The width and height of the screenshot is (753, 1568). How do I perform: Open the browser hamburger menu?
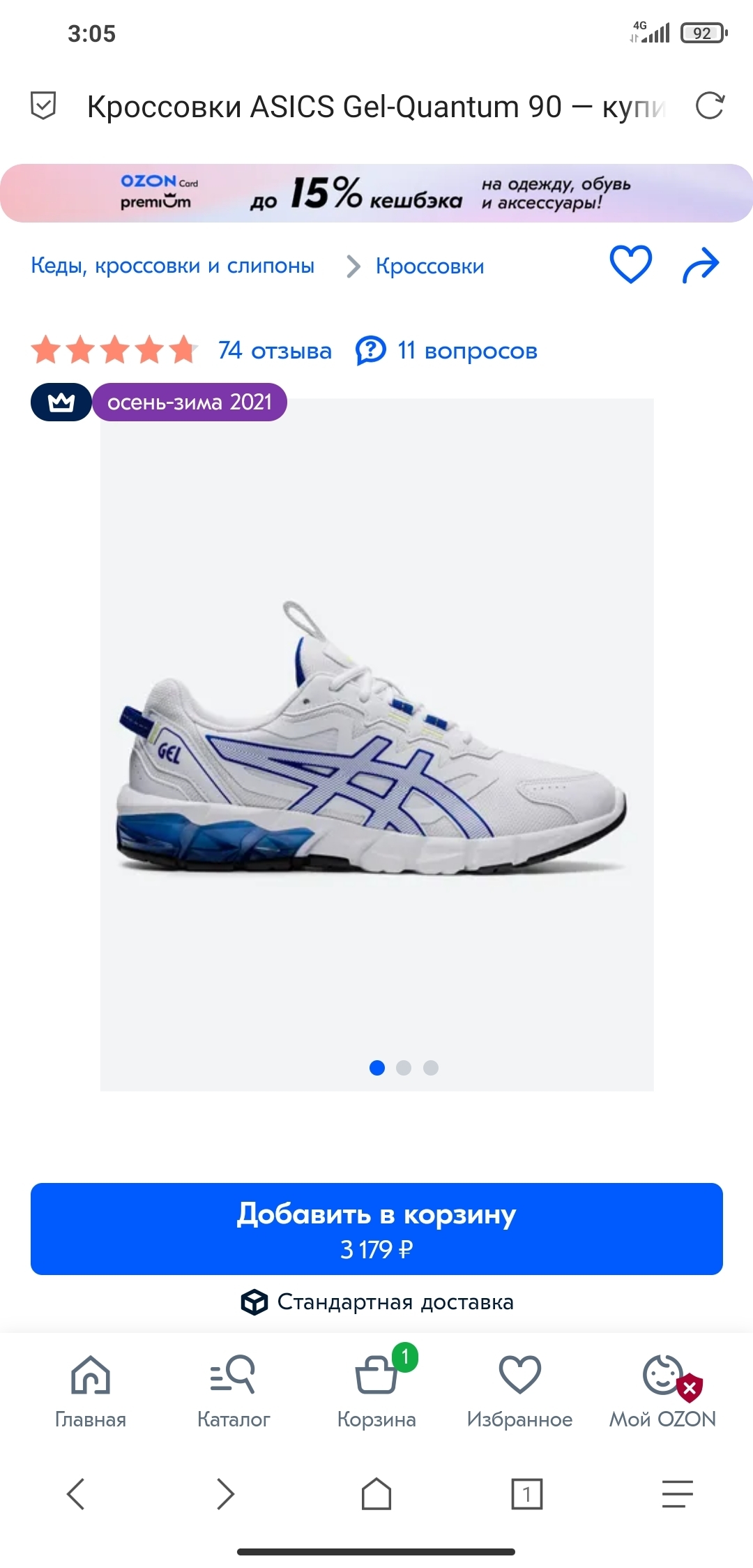[677, 1494]
